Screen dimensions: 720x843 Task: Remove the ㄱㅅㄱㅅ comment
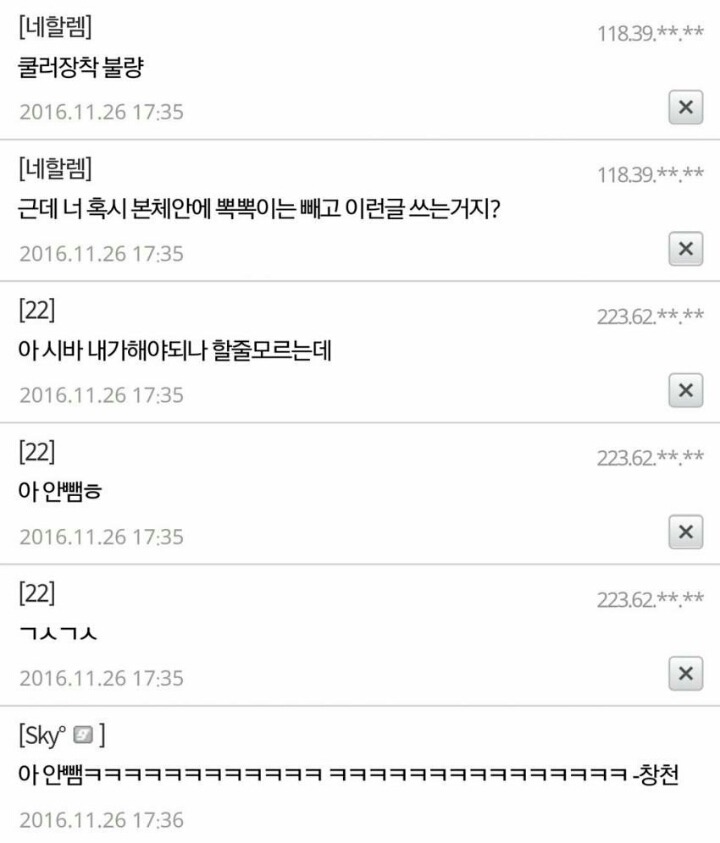(x=686, y=674)
